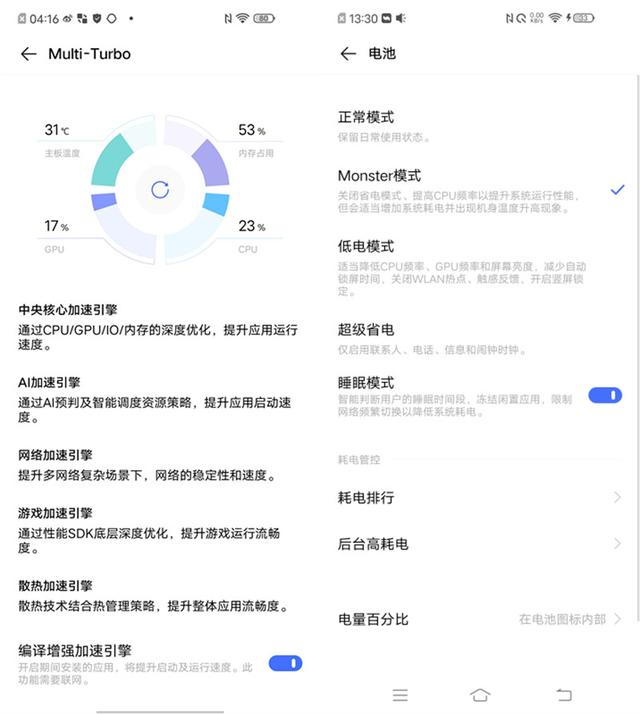Image resolution: width=640 pixels, height=714 pixels.
Task: Toggle the 编译增强加速引擎 switch
Action: [285, 663]
